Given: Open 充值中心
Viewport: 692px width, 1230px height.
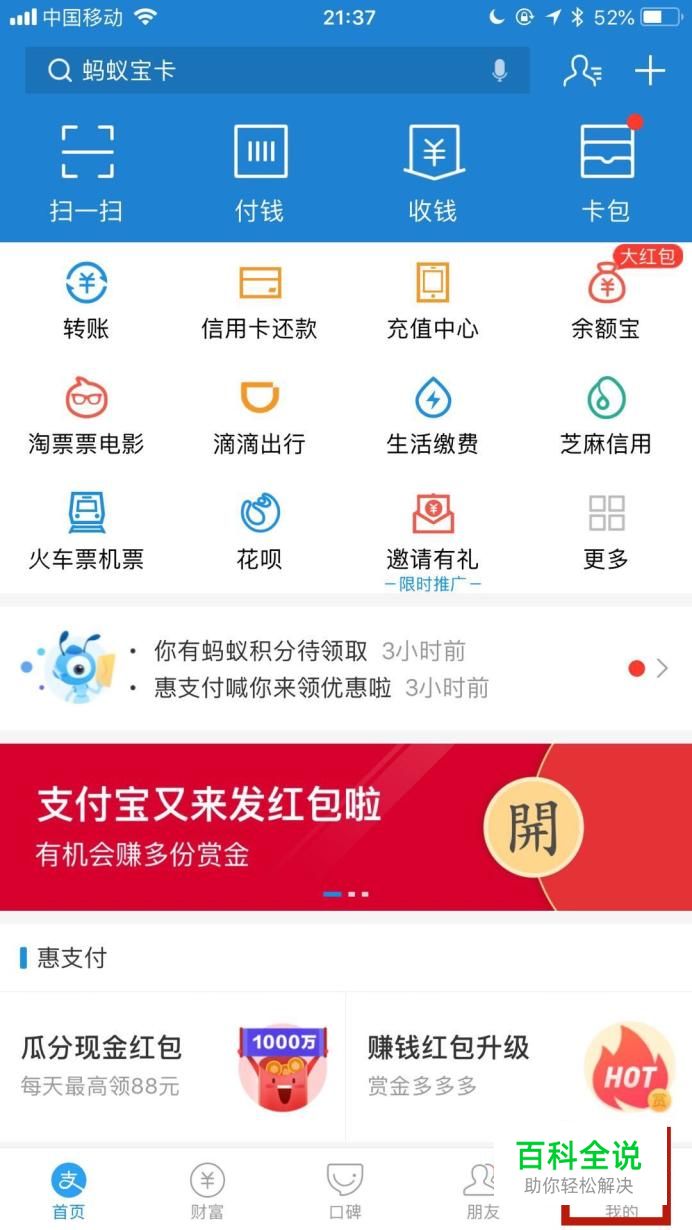Looking at the screenshot, I should (433, 300).
